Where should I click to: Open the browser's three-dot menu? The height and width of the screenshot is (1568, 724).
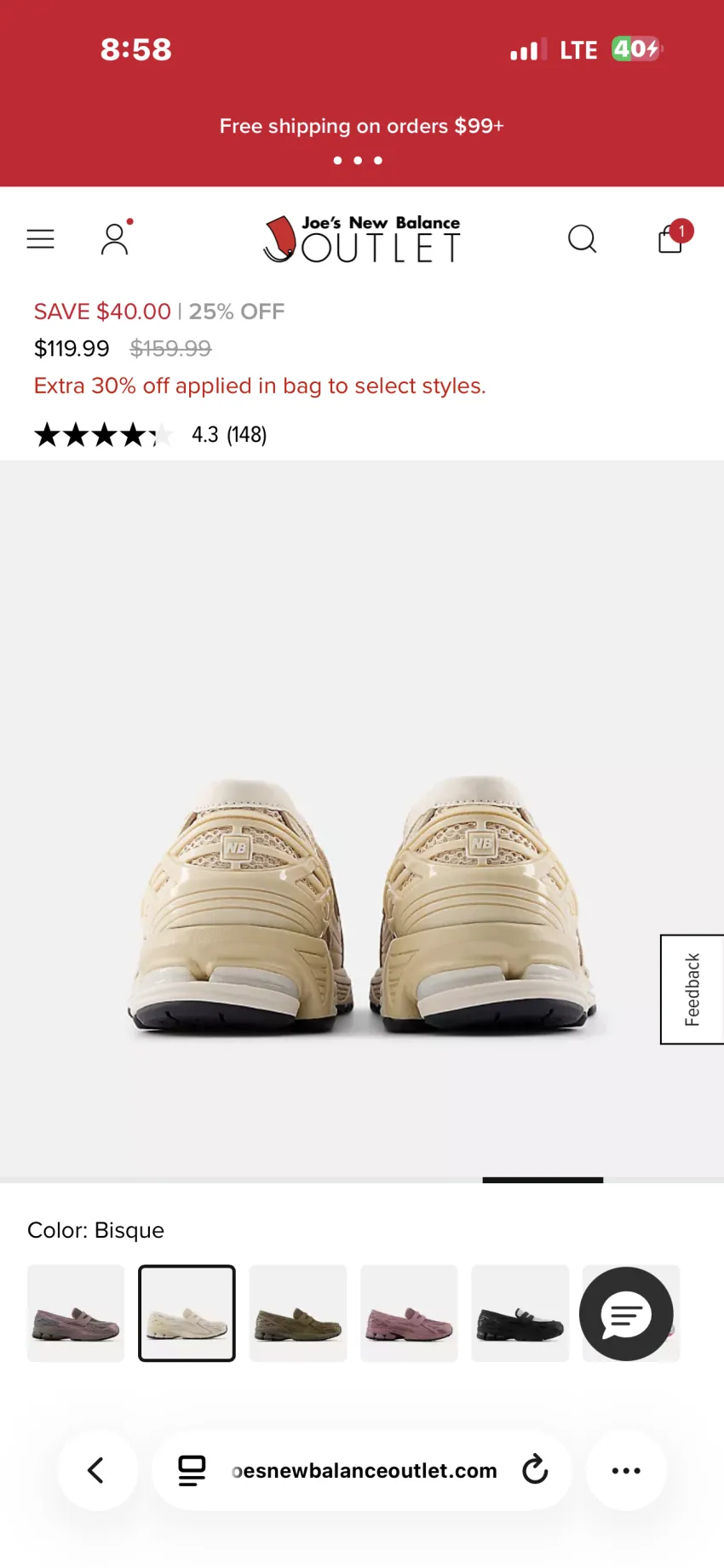pos(626,1470)
